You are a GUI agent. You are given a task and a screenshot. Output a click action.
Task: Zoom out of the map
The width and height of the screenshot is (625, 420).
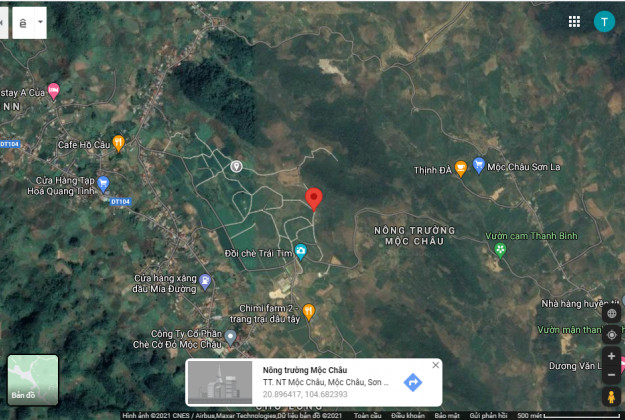(611, 374)
